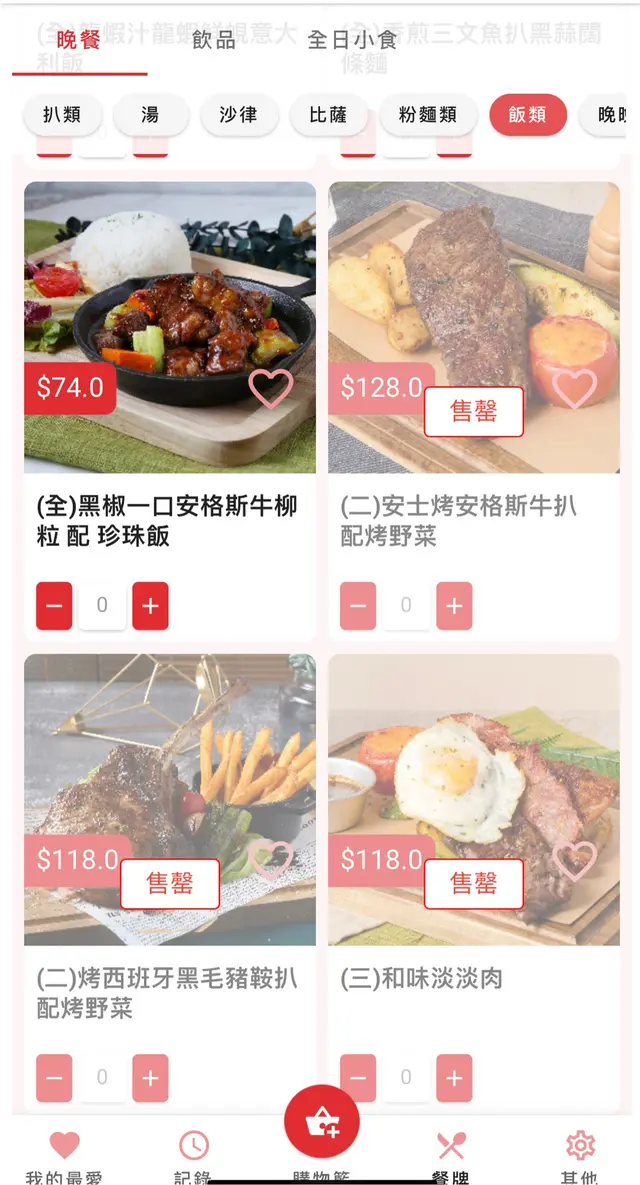Switch to the 飲品 tab
Screen dimensions: 640x1185
coord(214,40)
